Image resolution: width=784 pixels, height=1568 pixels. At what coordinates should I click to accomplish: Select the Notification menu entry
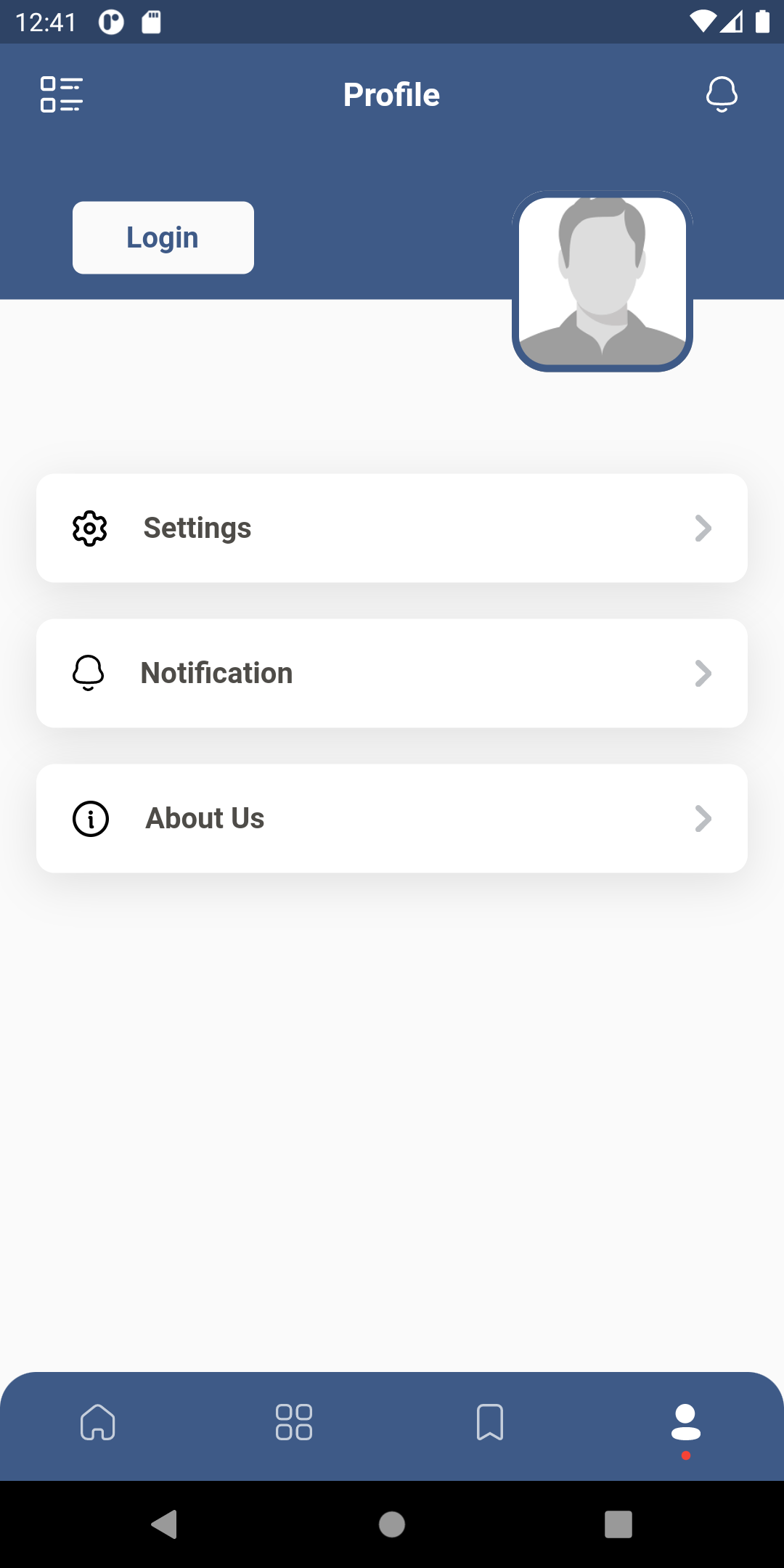coord(392,673)
